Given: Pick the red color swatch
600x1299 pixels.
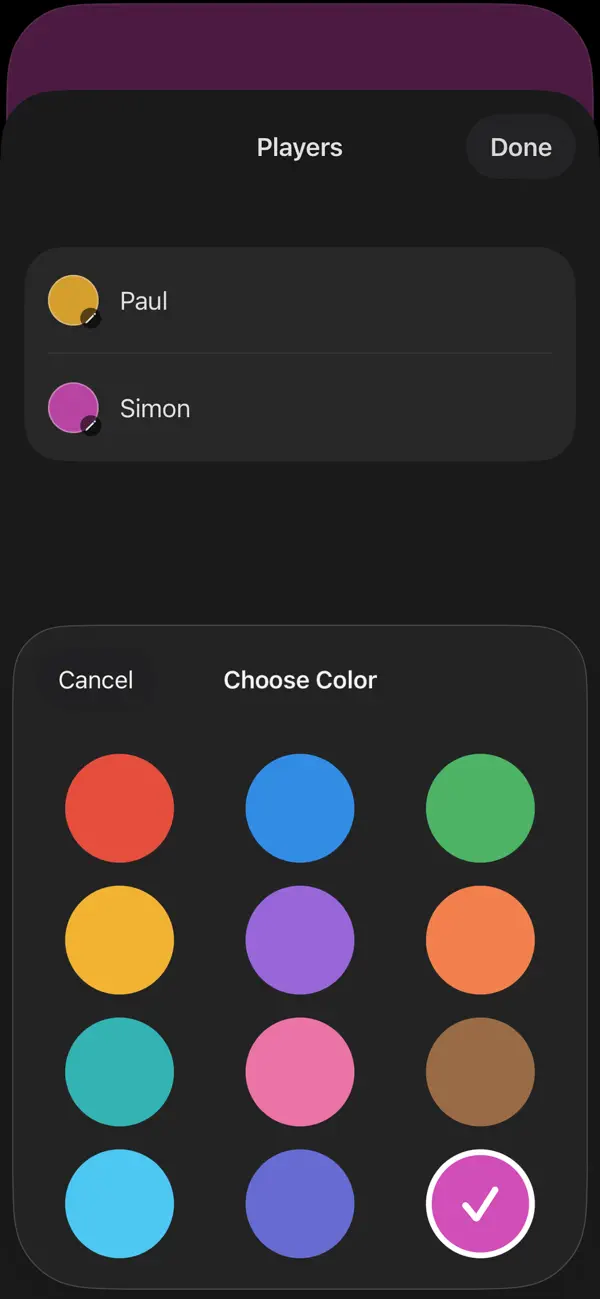Looking at the screenshot, I should tap(120, 808).
